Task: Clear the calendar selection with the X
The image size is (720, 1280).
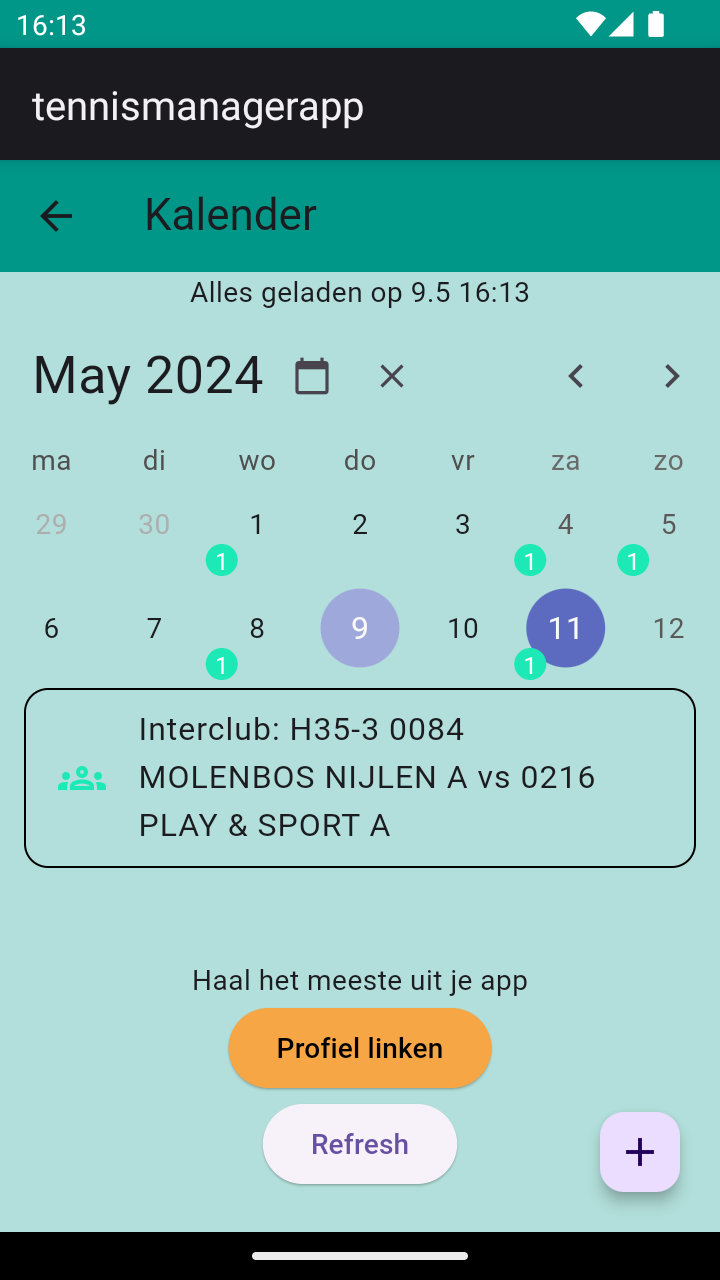Action: [392, 376]
